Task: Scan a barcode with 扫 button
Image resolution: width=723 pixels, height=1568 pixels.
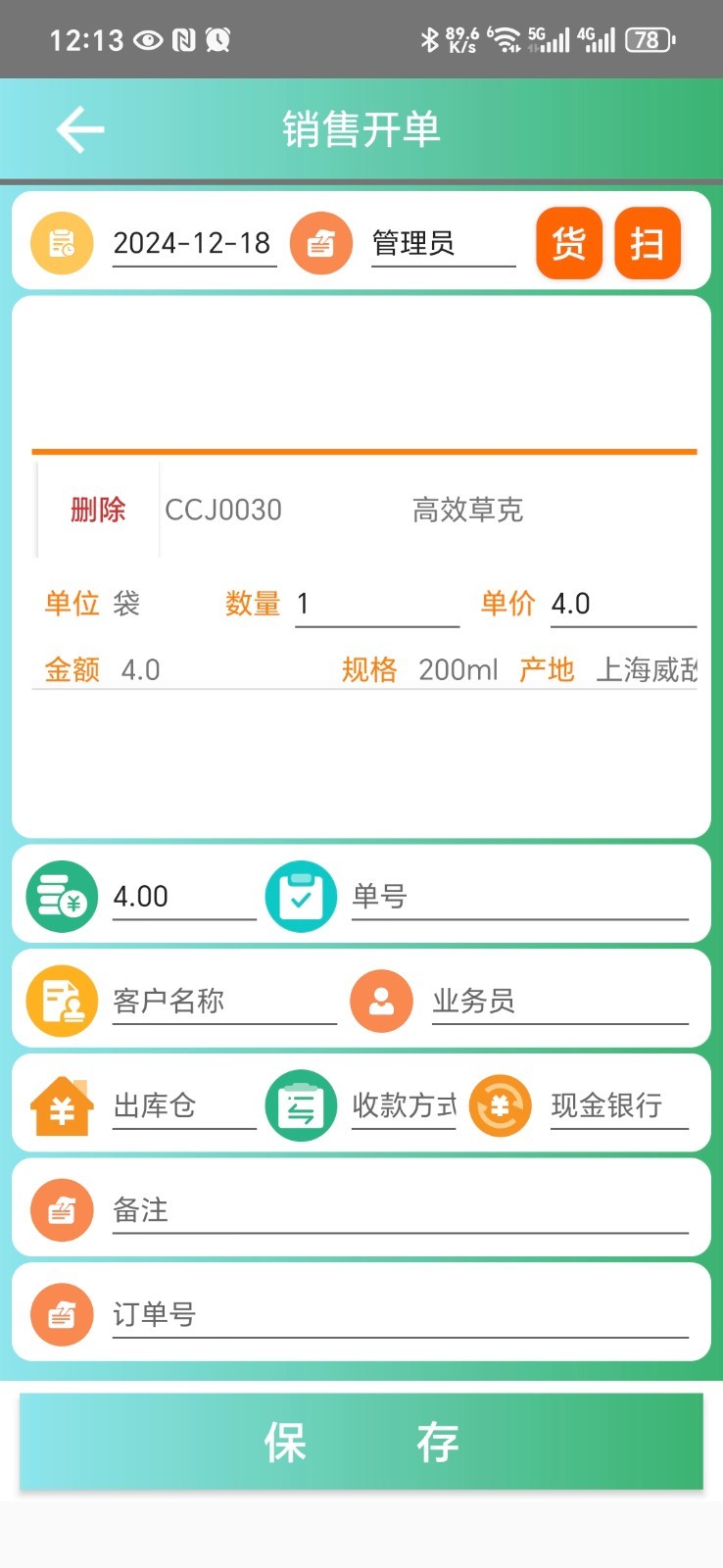Action: point(647,243)
